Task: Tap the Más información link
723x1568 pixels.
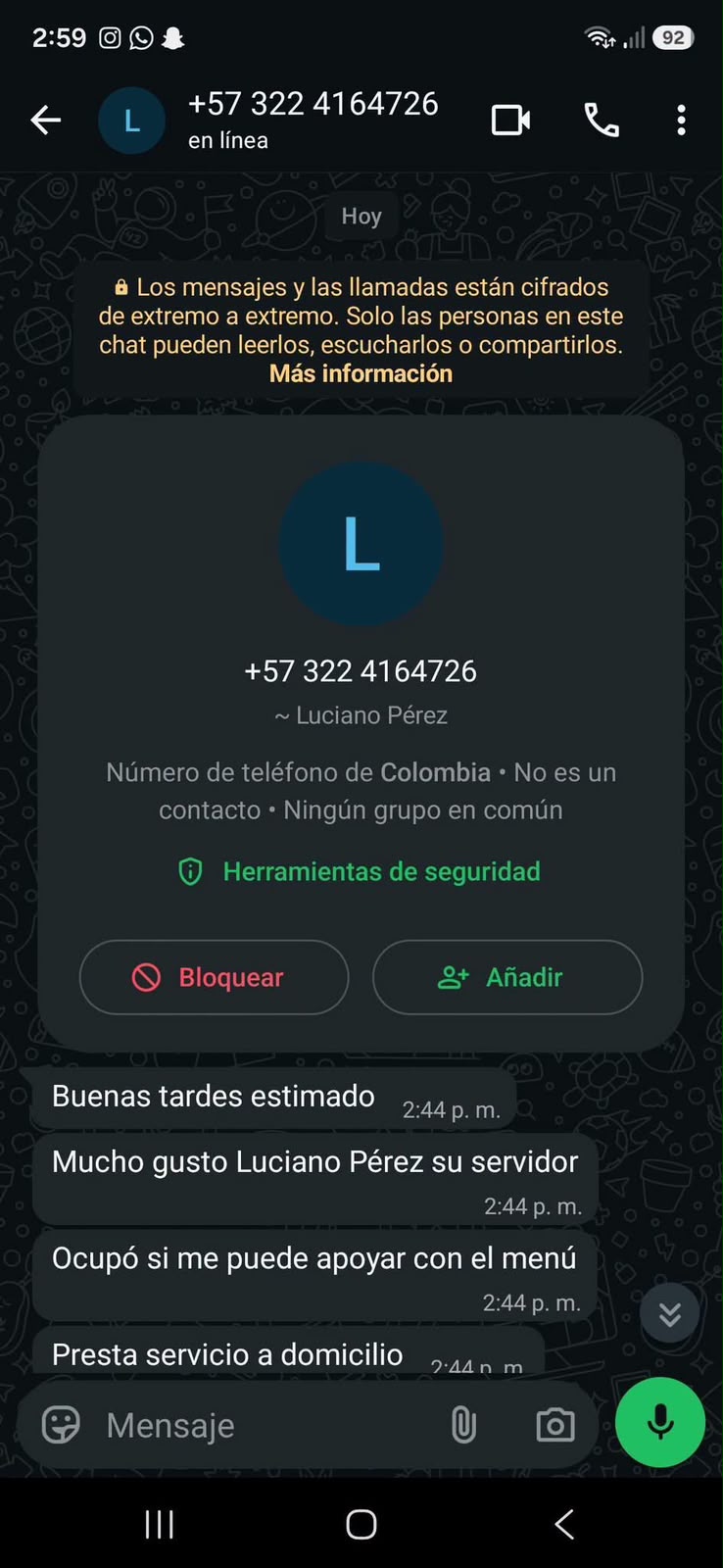Action: [x=361, y=373]
